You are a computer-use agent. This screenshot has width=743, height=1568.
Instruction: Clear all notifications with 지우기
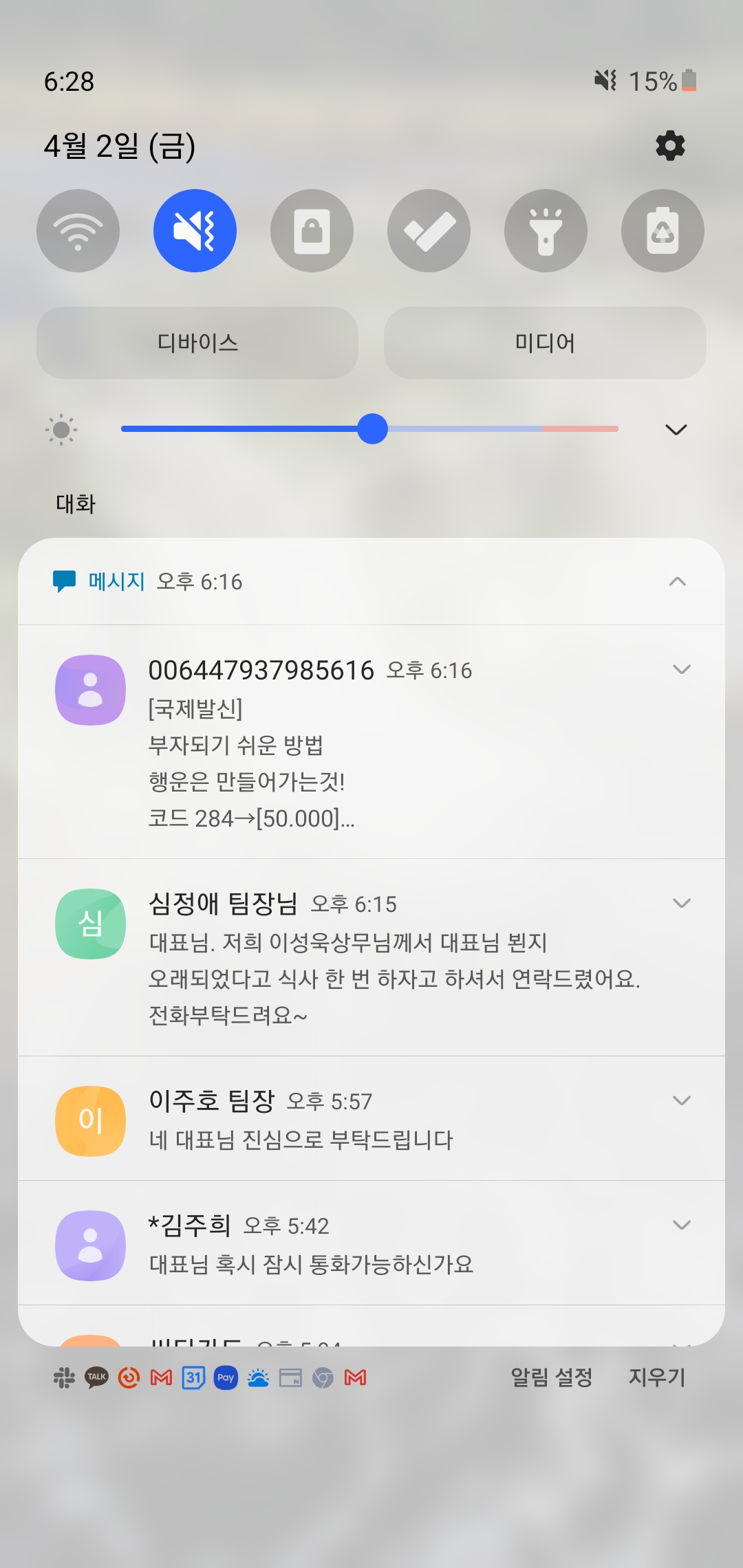656,1378
